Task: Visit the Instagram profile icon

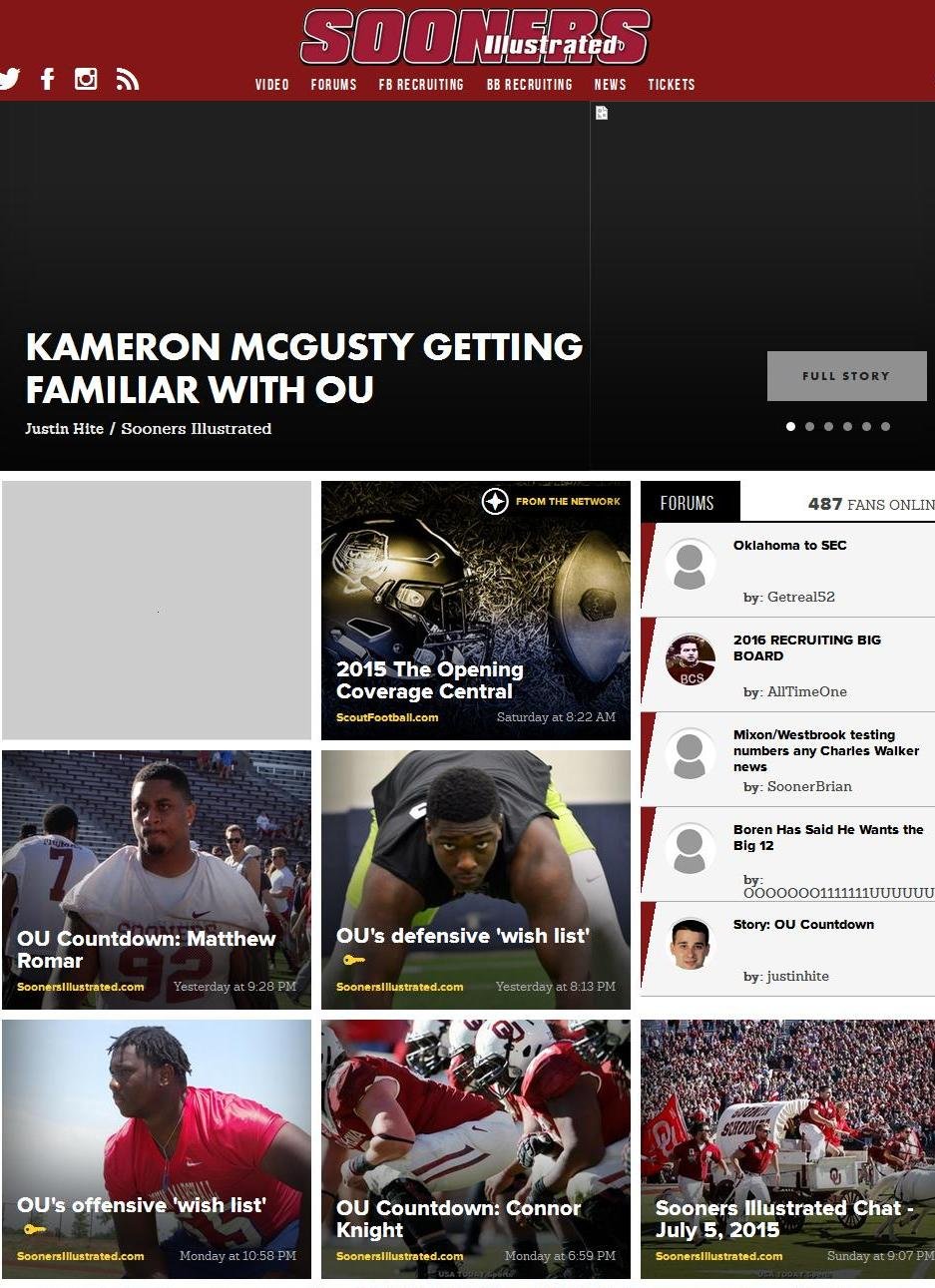Action: tap(86, 79)
